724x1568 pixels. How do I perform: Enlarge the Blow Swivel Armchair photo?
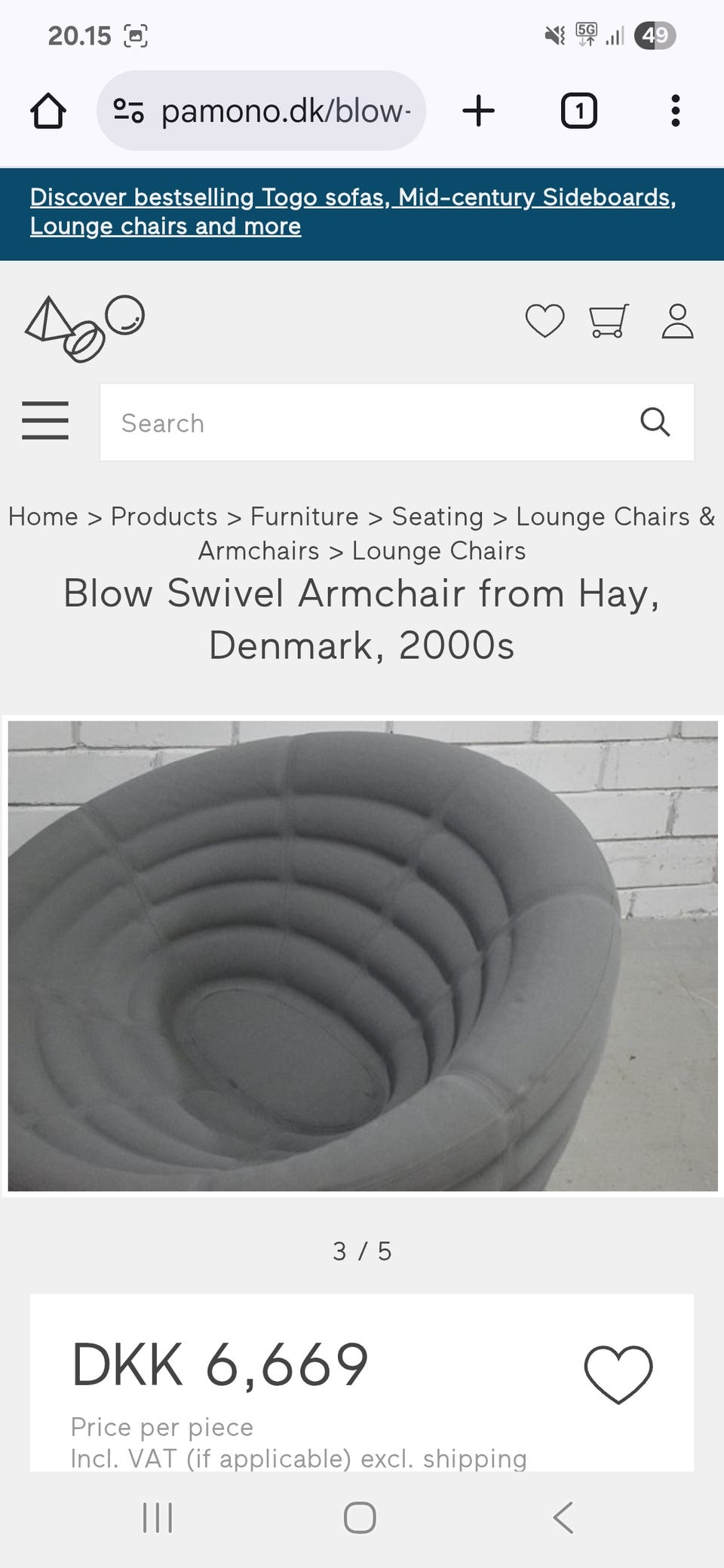coord(362,956)
